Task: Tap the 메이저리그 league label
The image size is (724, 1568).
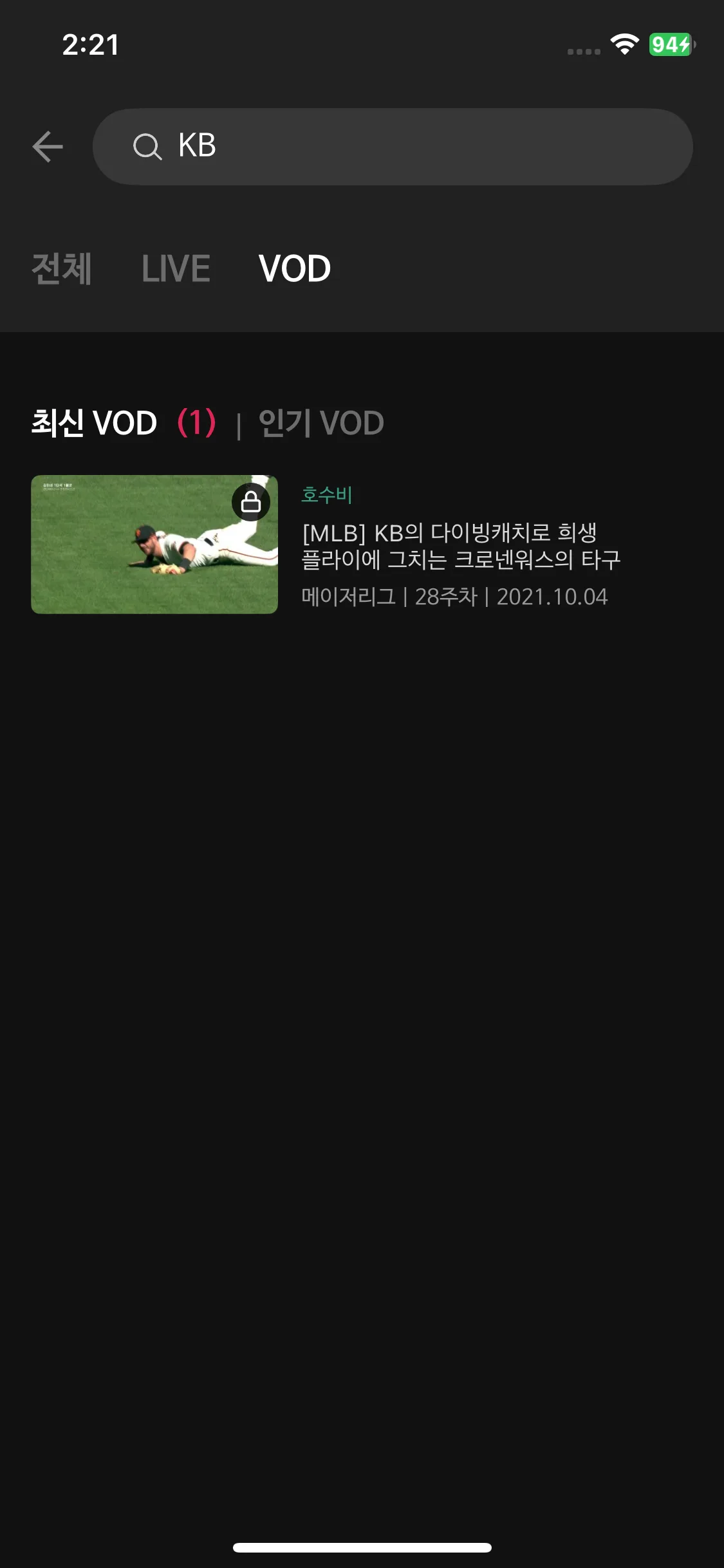Action: [349, 596]
